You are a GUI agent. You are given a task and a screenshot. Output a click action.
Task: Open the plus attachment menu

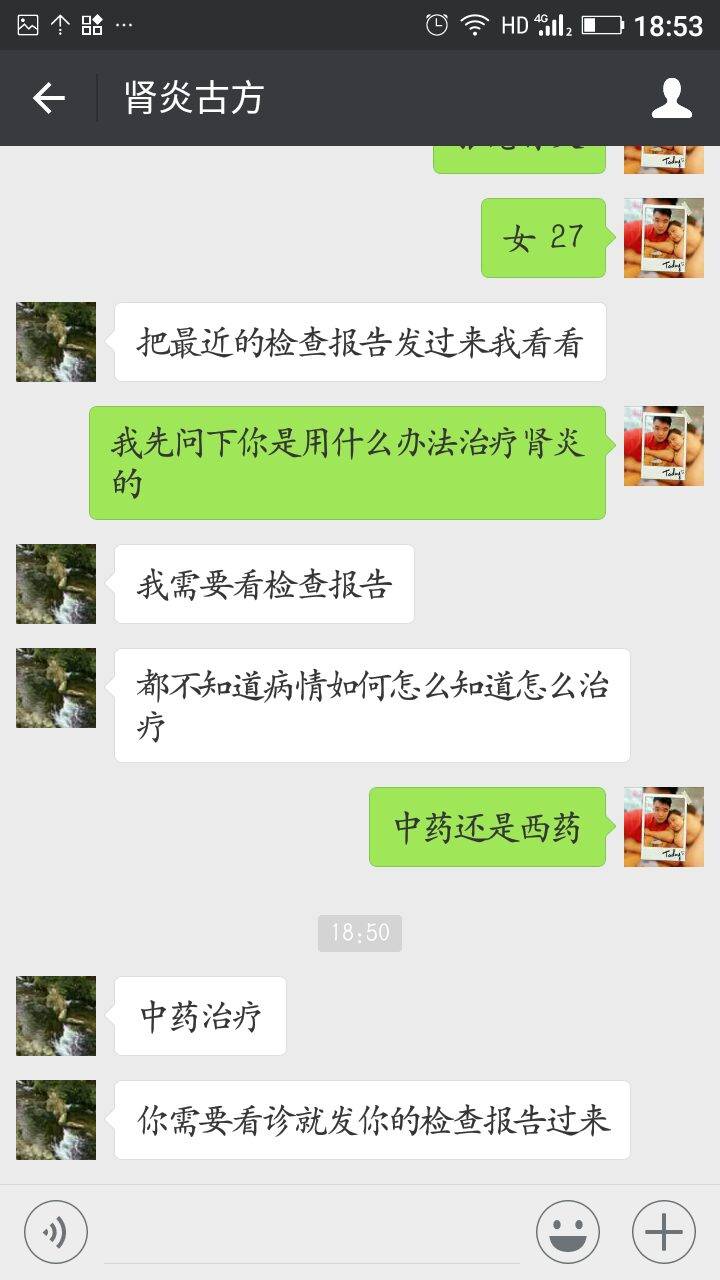[663, 1231]
